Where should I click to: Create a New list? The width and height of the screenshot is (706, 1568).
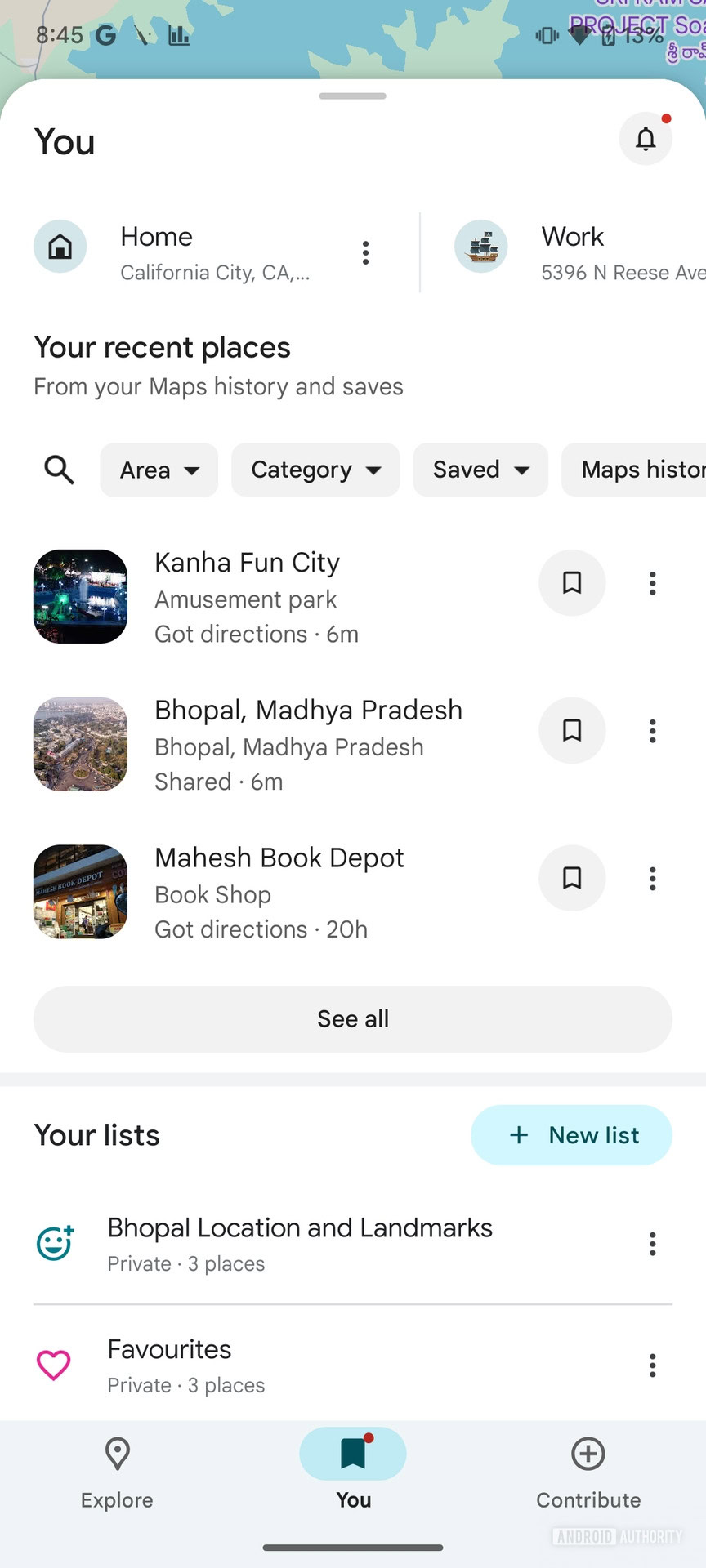(571, 1134)
